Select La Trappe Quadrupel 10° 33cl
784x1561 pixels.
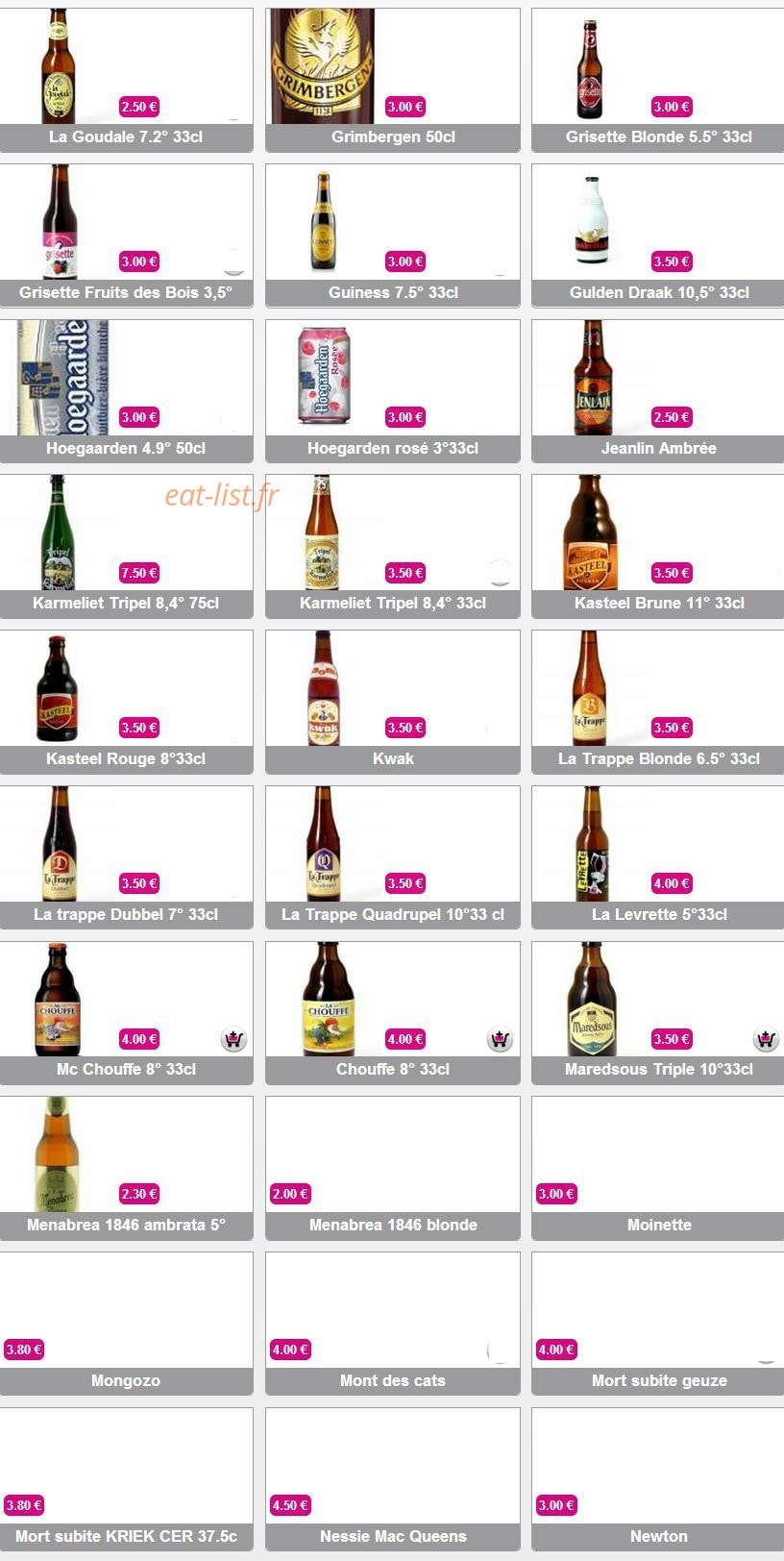click(x=393, y=857)
